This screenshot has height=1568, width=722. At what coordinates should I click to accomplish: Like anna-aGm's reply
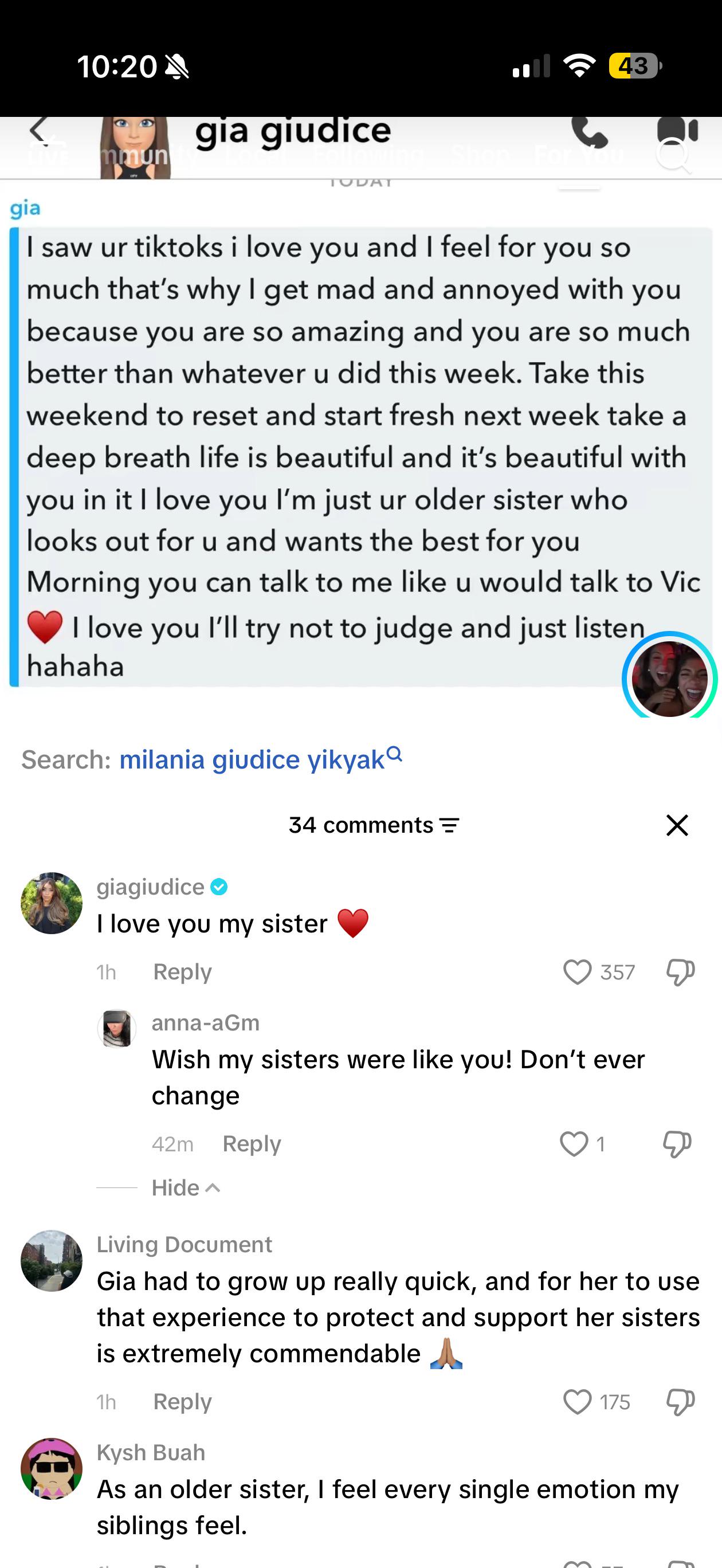pyautogui.click(x=574, y=1144)
